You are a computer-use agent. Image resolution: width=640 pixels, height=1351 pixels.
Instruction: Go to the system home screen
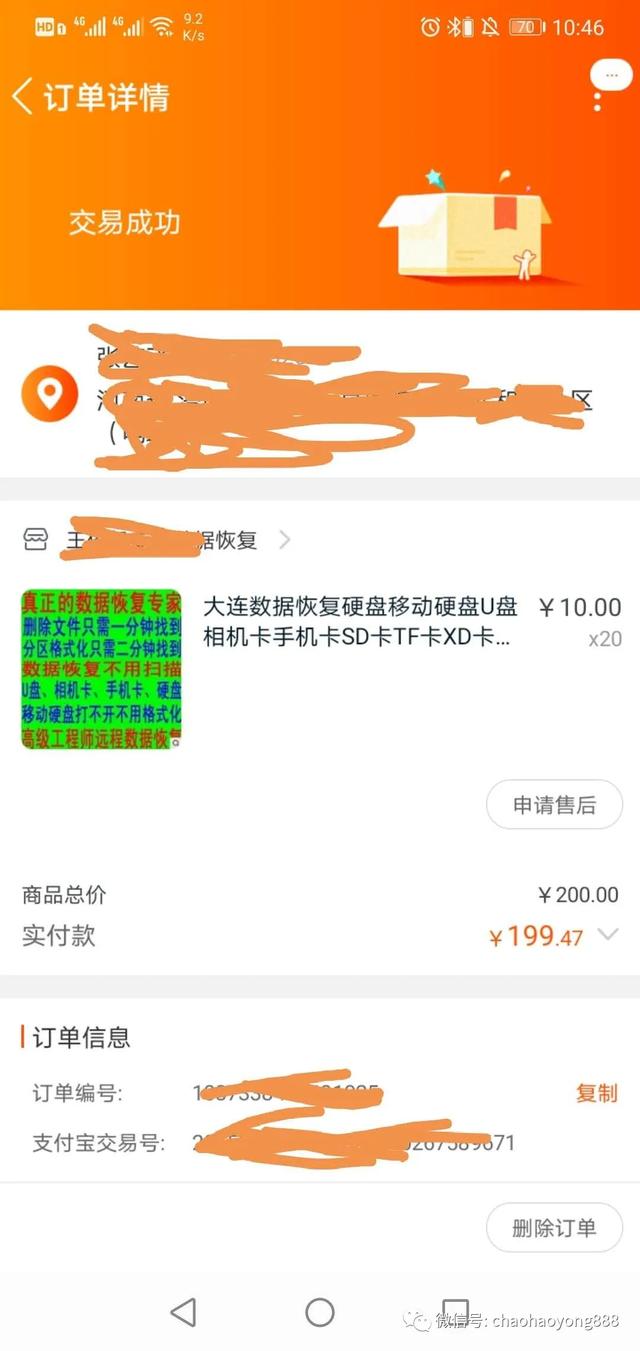pyautogui.click(x=320, y=1312)
